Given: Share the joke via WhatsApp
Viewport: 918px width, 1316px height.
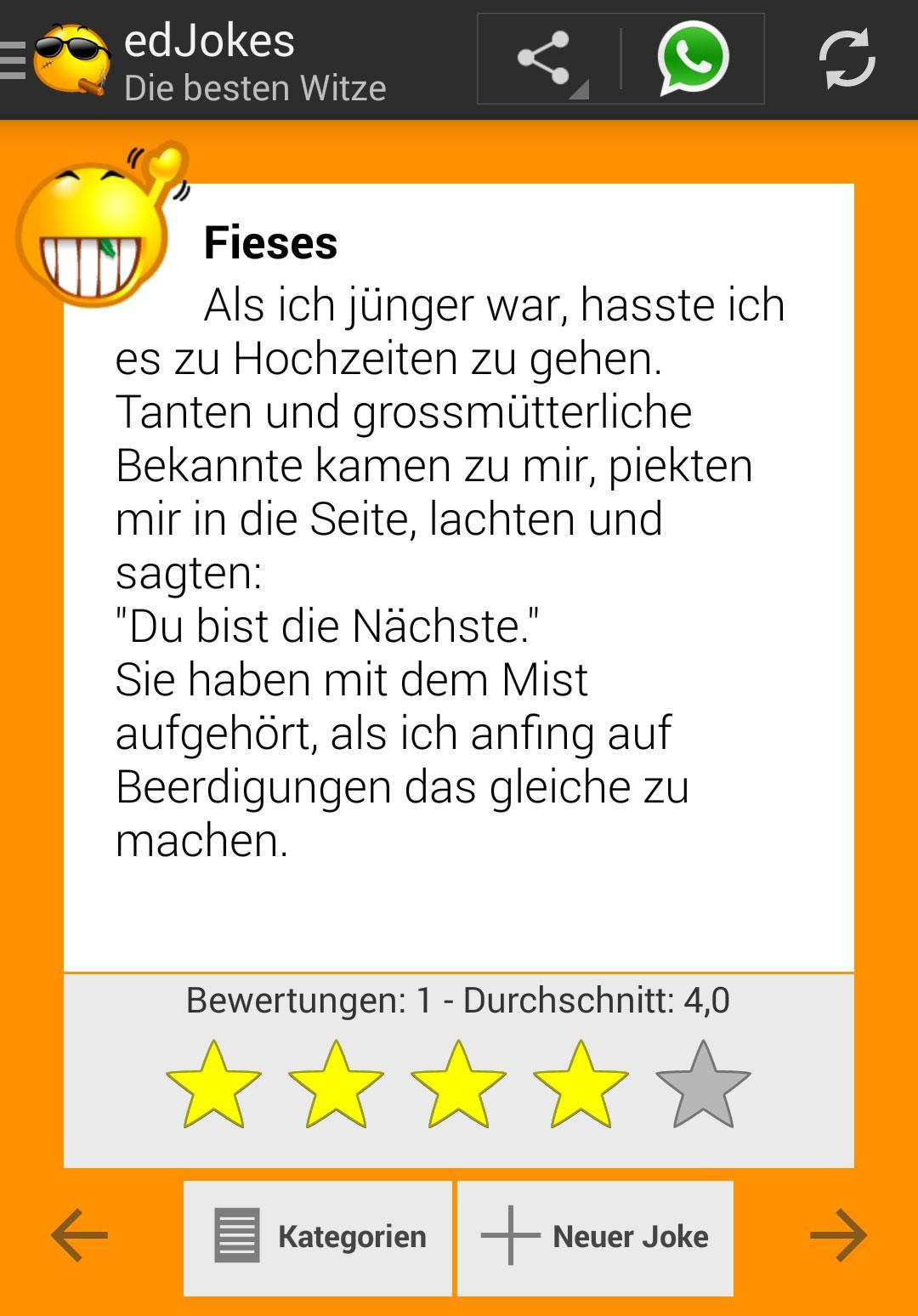Looking at the screenshot, I should pyautogui.click(x=694, y=60).
